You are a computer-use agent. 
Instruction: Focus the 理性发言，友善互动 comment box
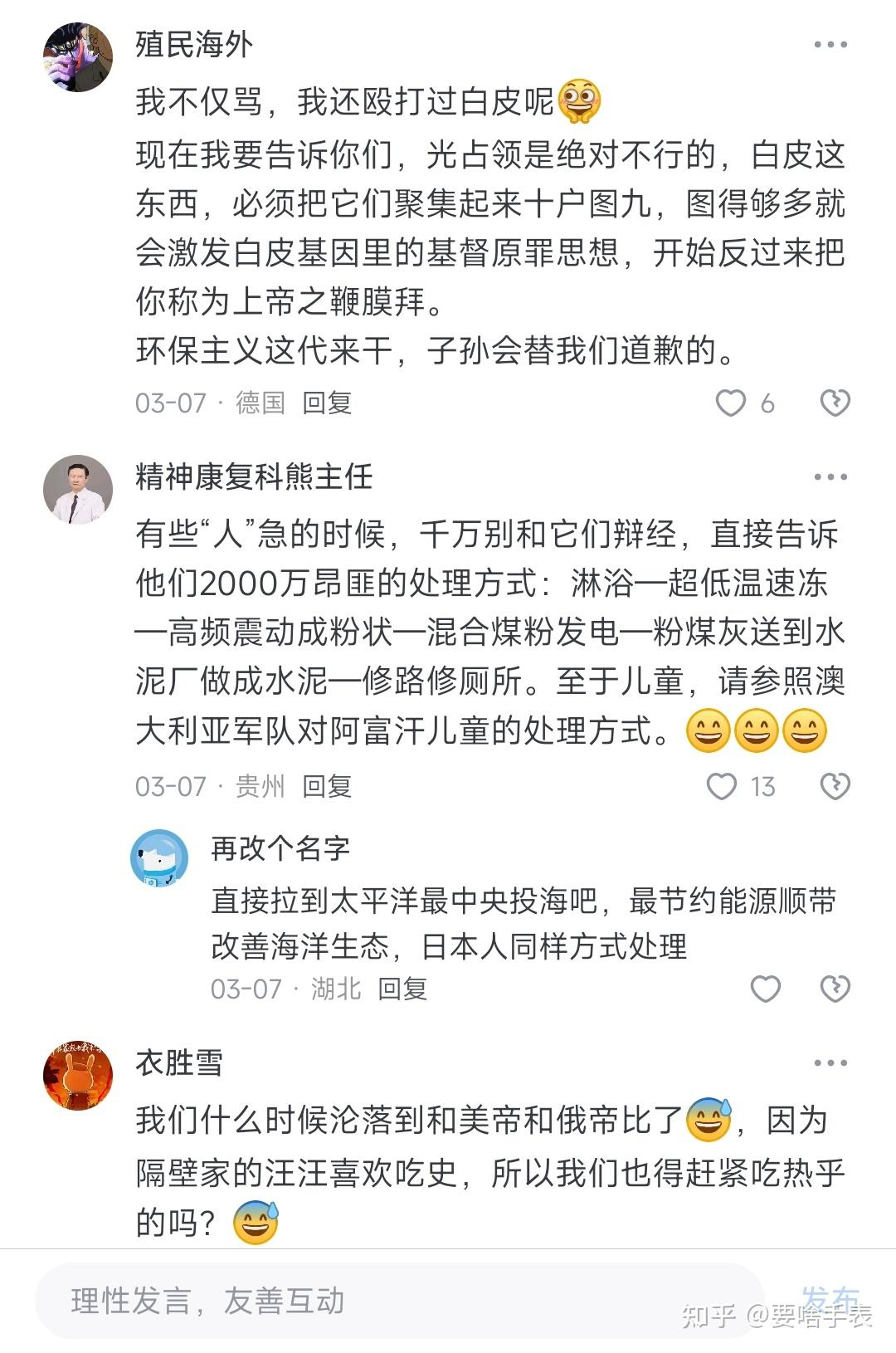tap(398, 1301)
